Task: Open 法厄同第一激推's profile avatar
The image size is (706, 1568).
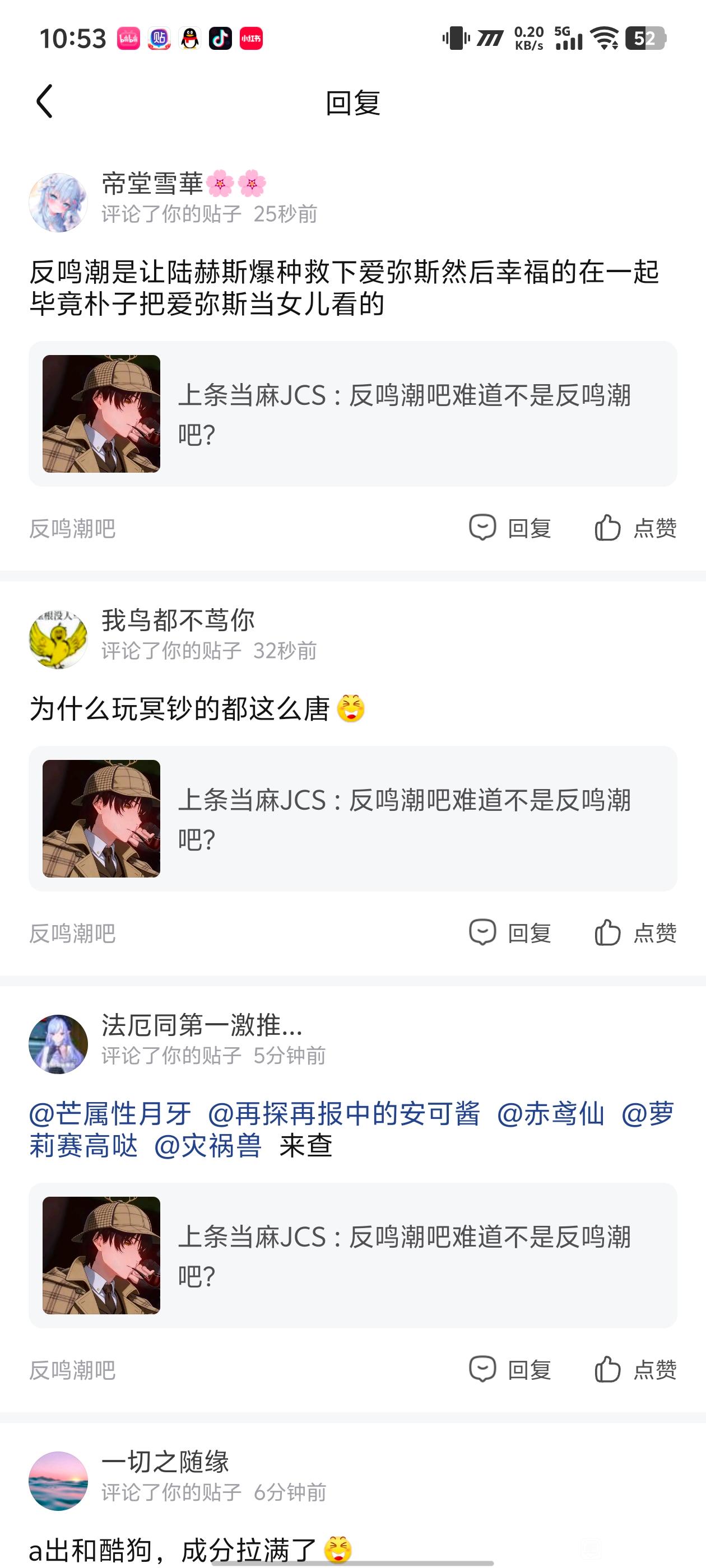Action: [x=58, y=1044]
